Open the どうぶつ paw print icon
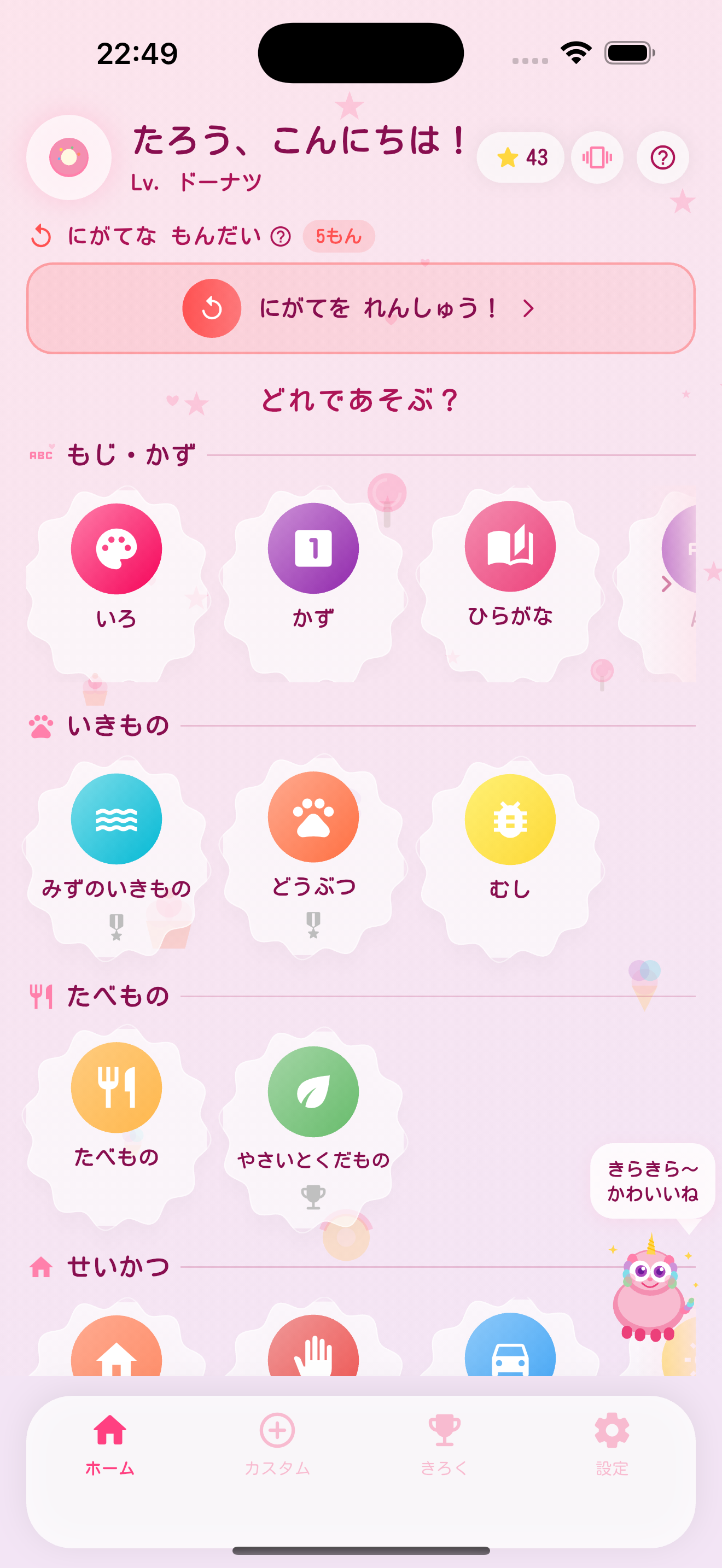 click(312, 818)
